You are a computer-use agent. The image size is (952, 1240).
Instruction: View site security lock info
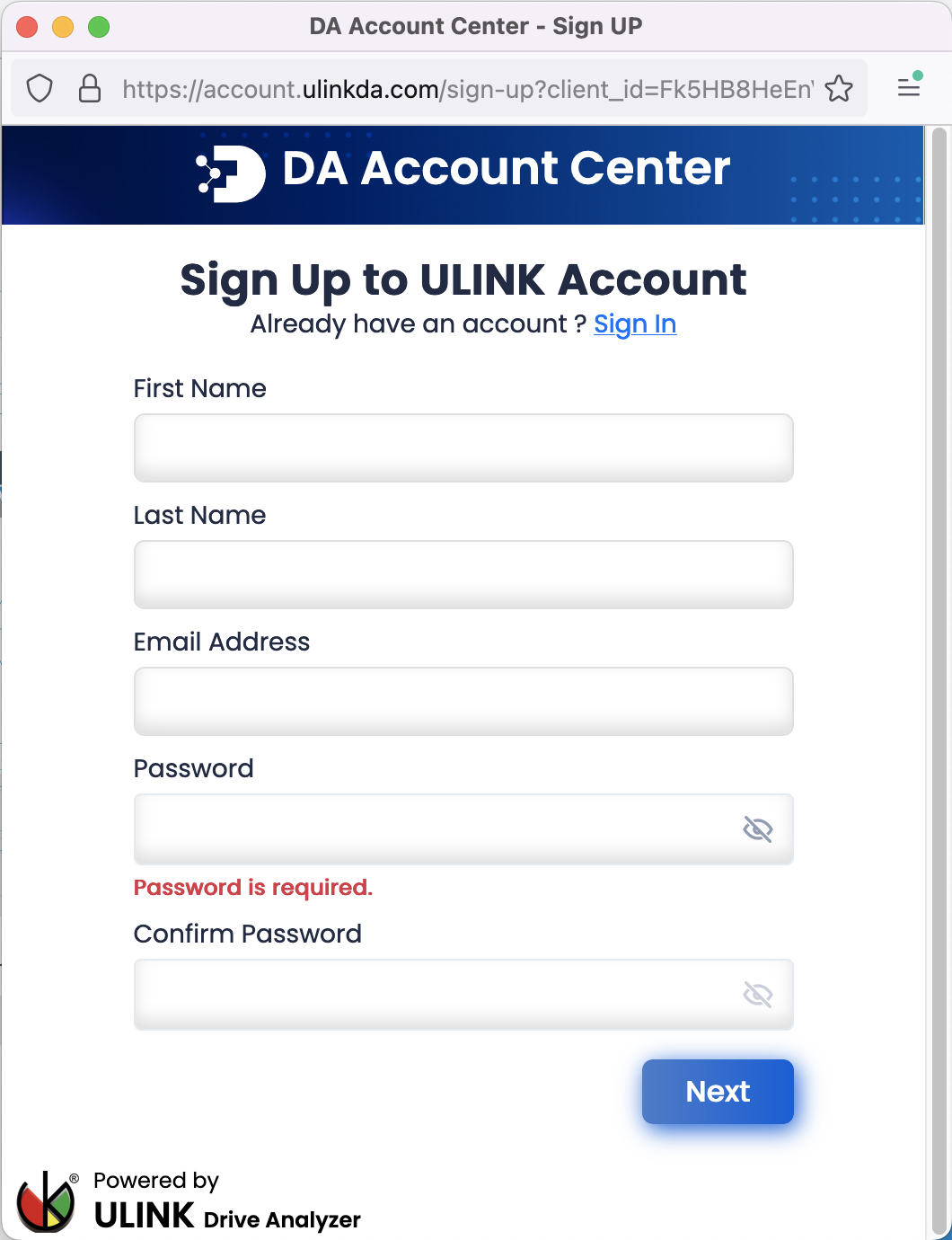(90, 89)
